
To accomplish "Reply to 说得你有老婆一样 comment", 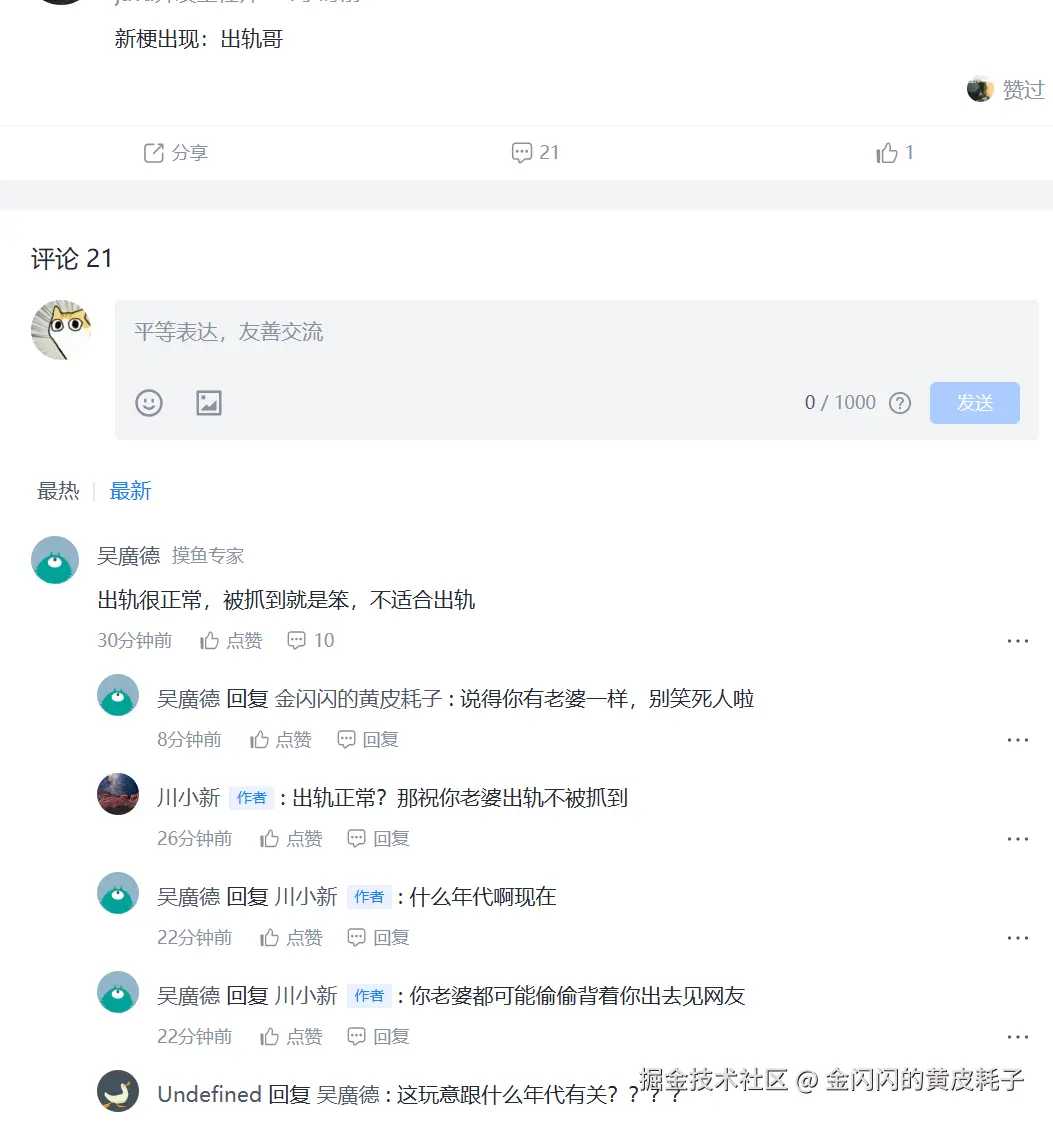I will 368,740.
